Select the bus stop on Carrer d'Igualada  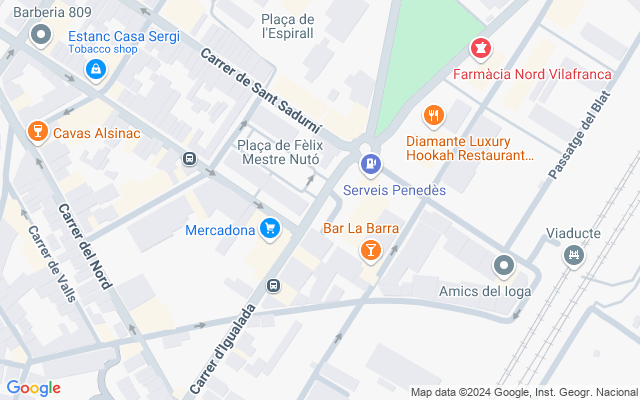[x=272, y=287]
